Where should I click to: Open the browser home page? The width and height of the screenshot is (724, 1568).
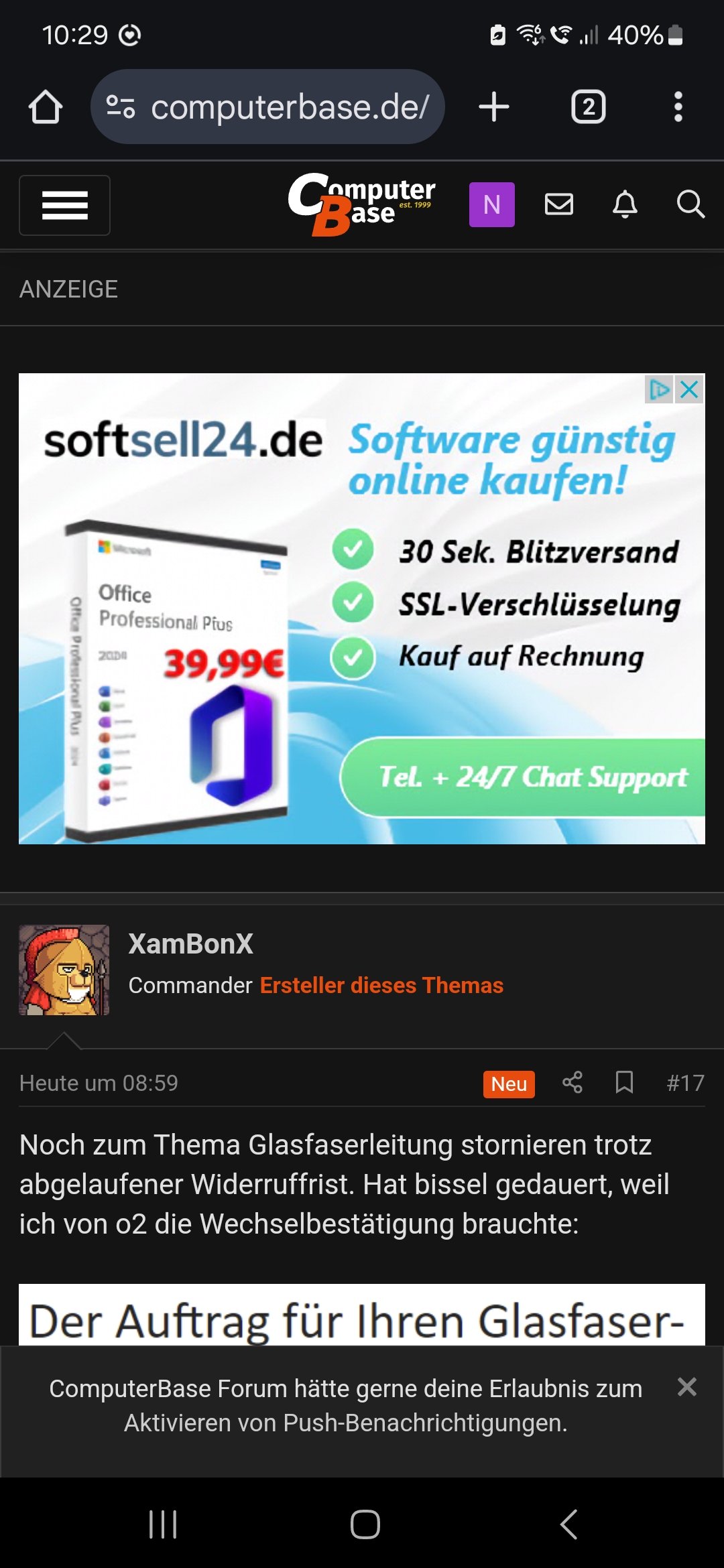tap(46, 107)
